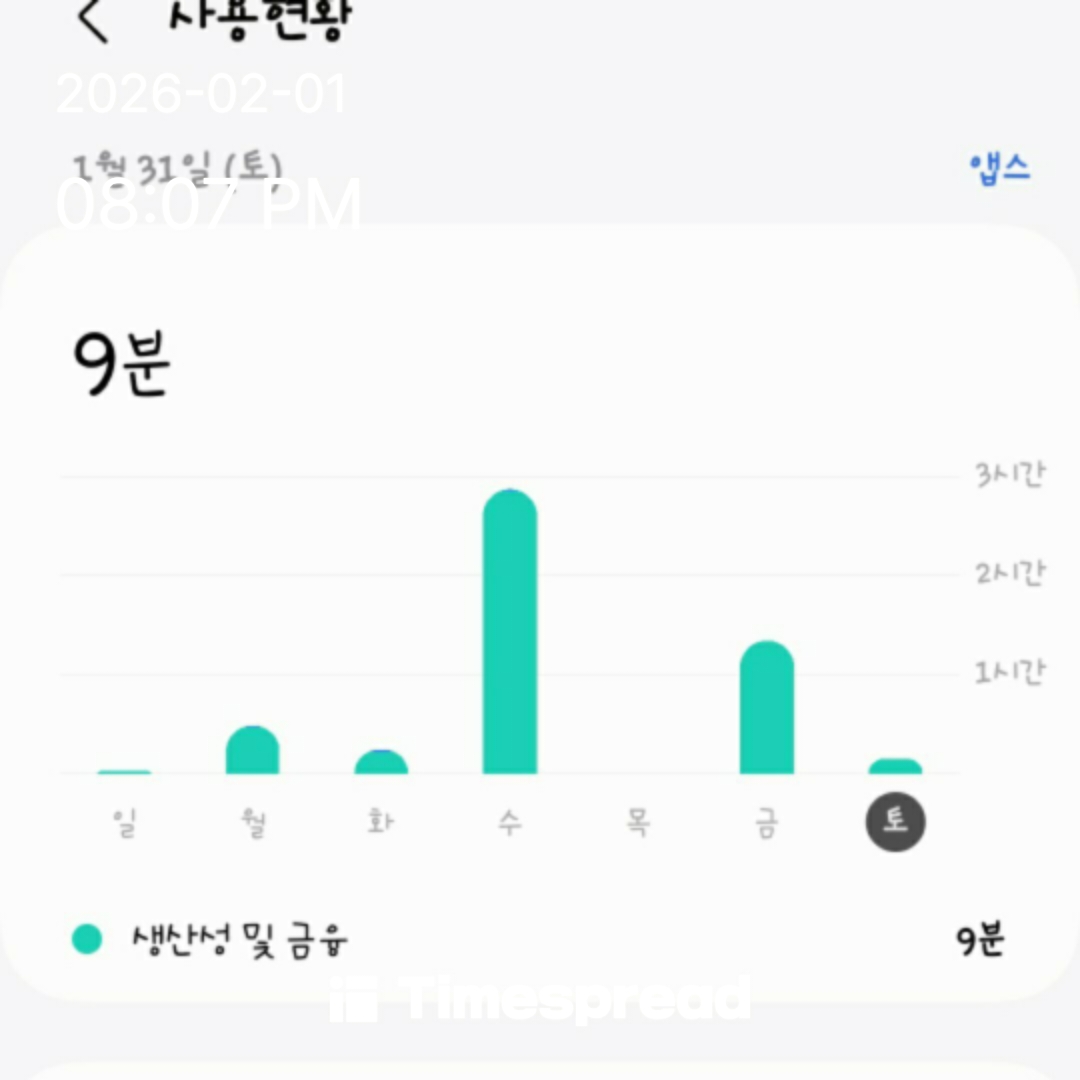Open the 생산성 및 금융 category row

[x=540, y=940]
